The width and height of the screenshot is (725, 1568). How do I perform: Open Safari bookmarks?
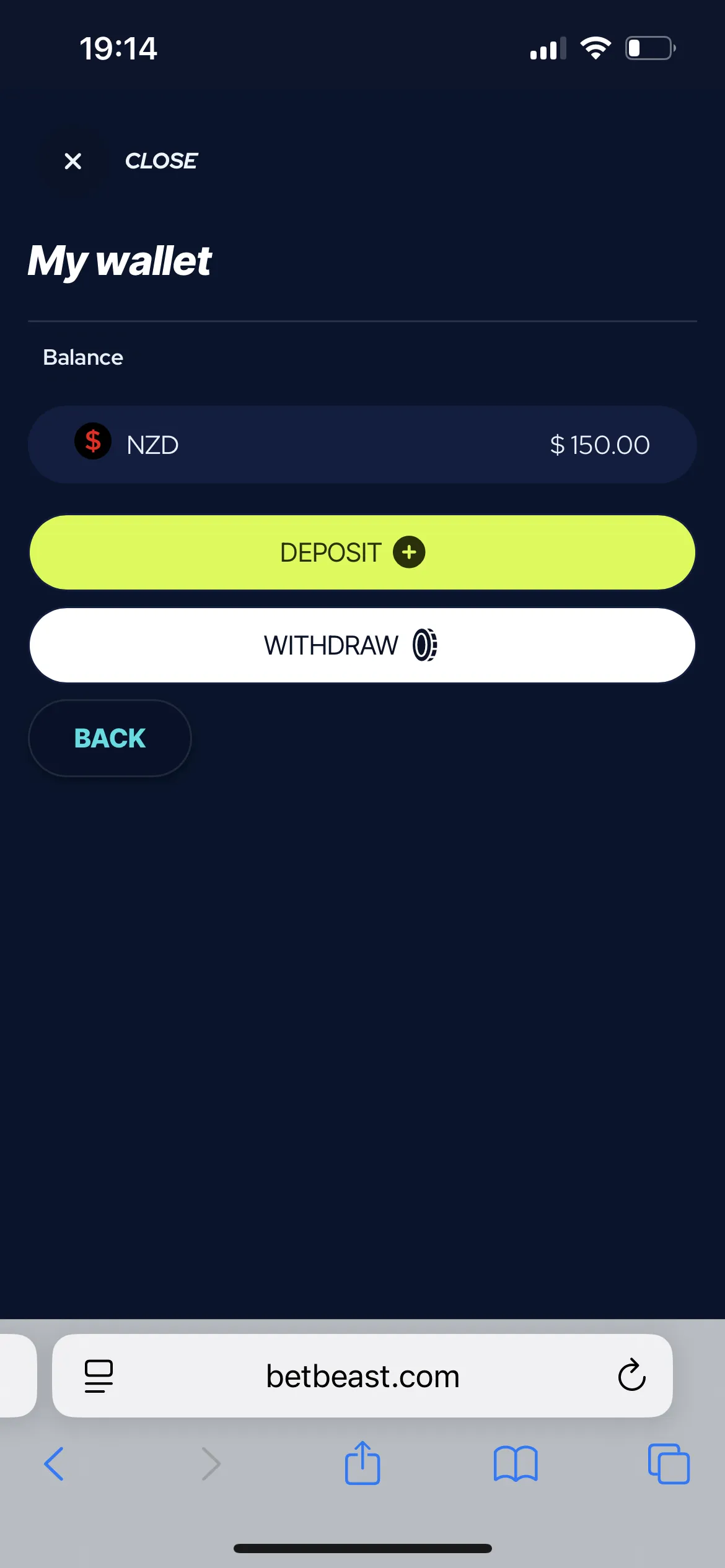[516, 1464]
